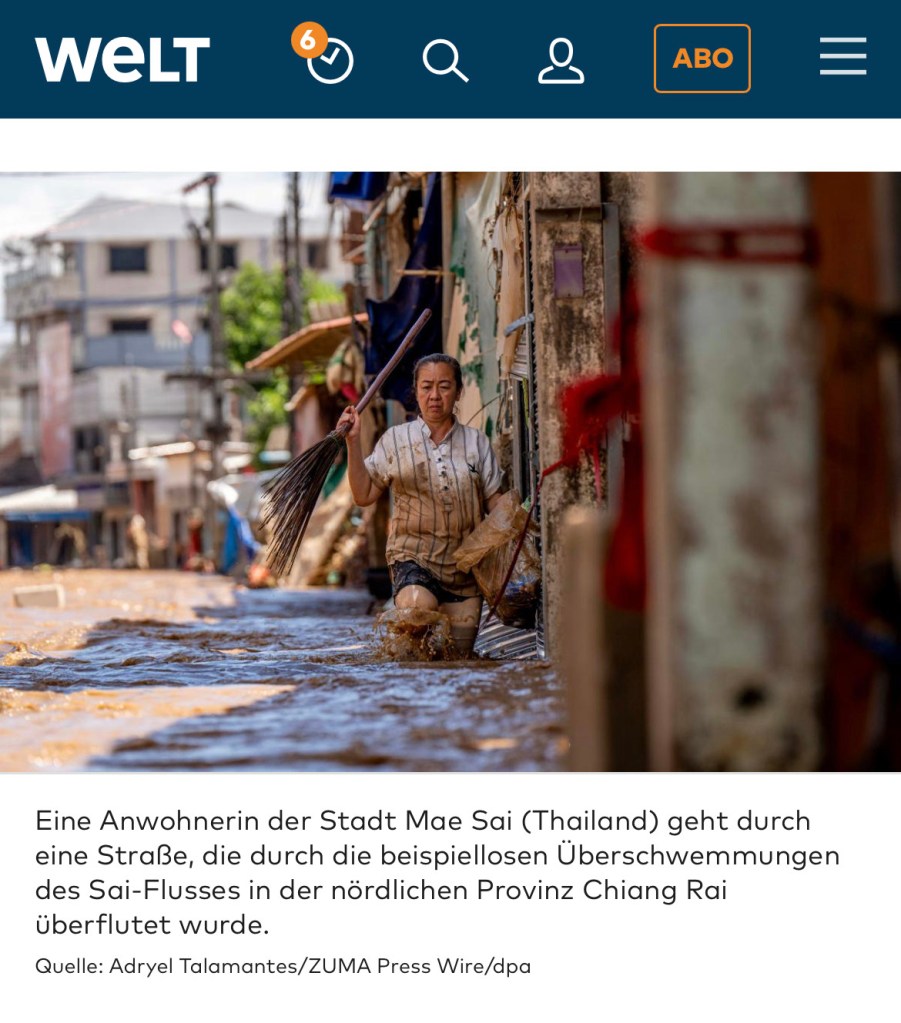Open the hamburger menu

(x=843, y=57)
